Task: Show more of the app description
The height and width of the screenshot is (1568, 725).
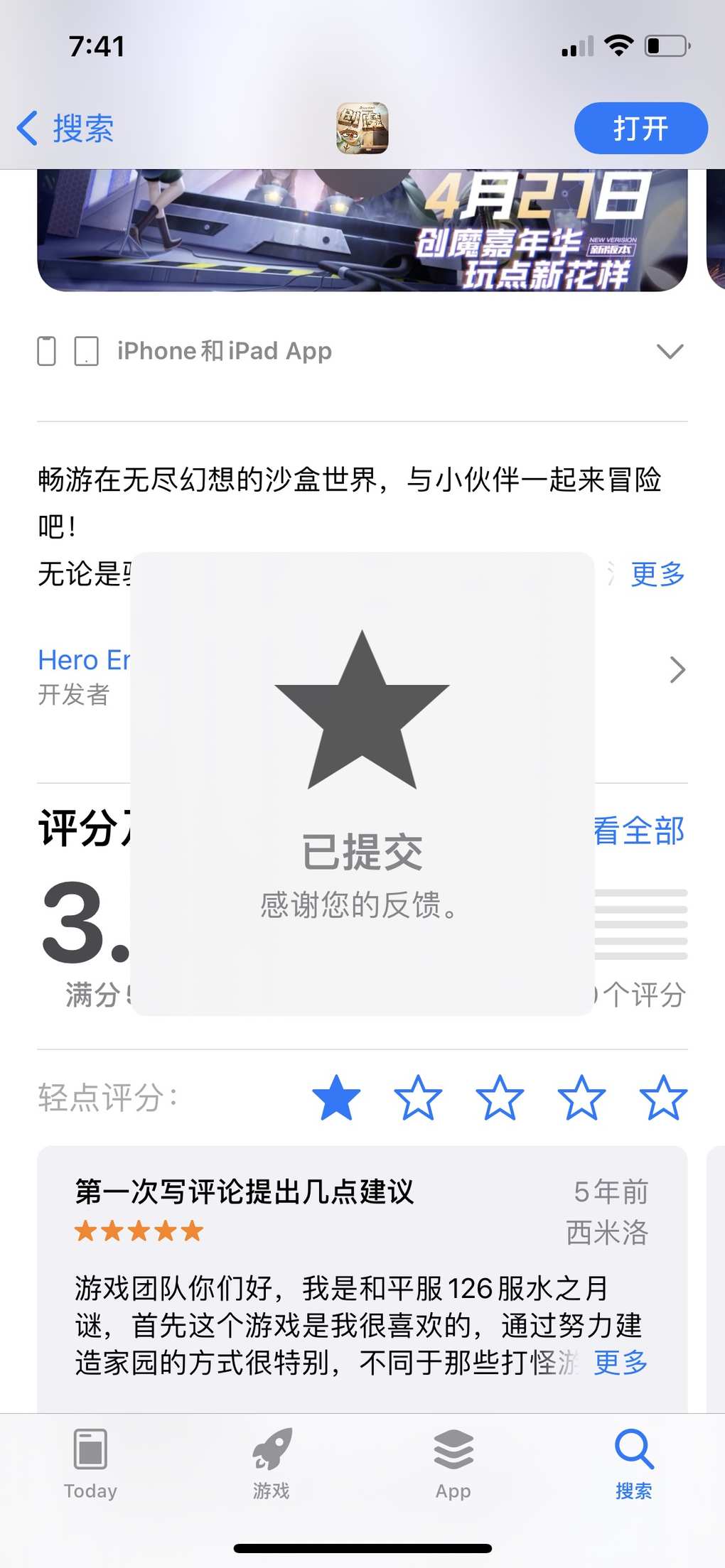Action: 657,574
